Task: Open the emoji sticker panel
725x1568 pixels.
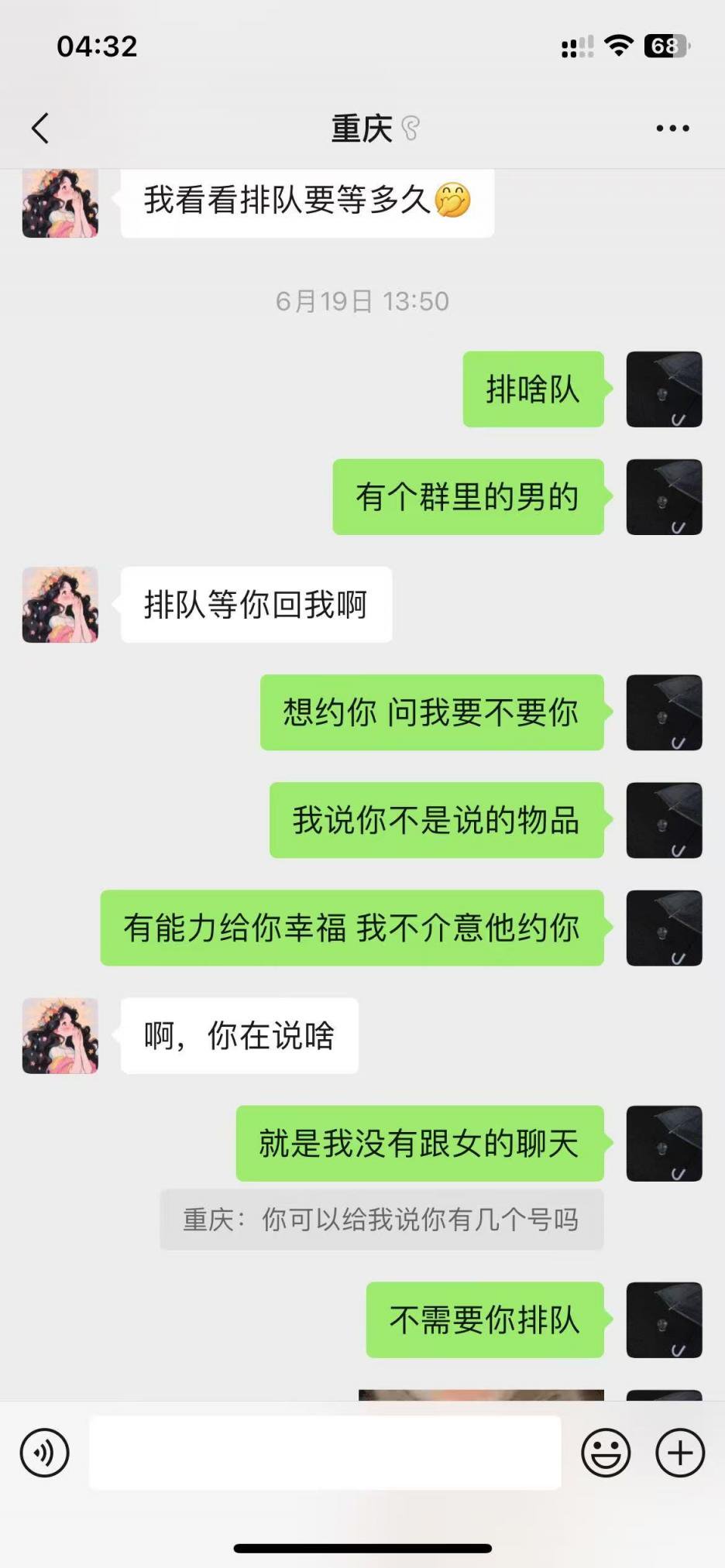Action: pyautogui.click(x=606, y=1453)
